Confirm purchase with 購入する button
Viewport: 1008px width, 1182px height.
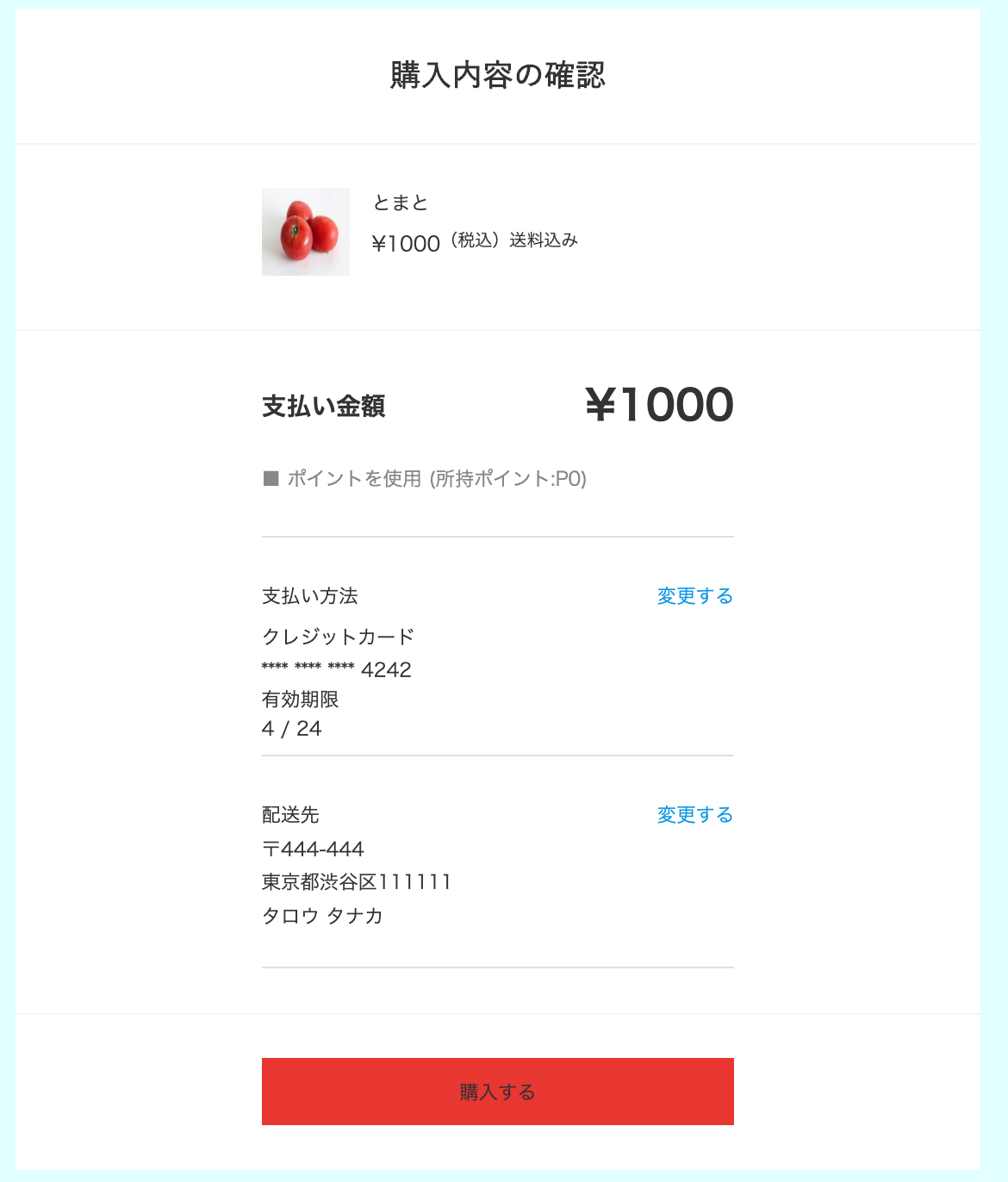click(497, 1092)
